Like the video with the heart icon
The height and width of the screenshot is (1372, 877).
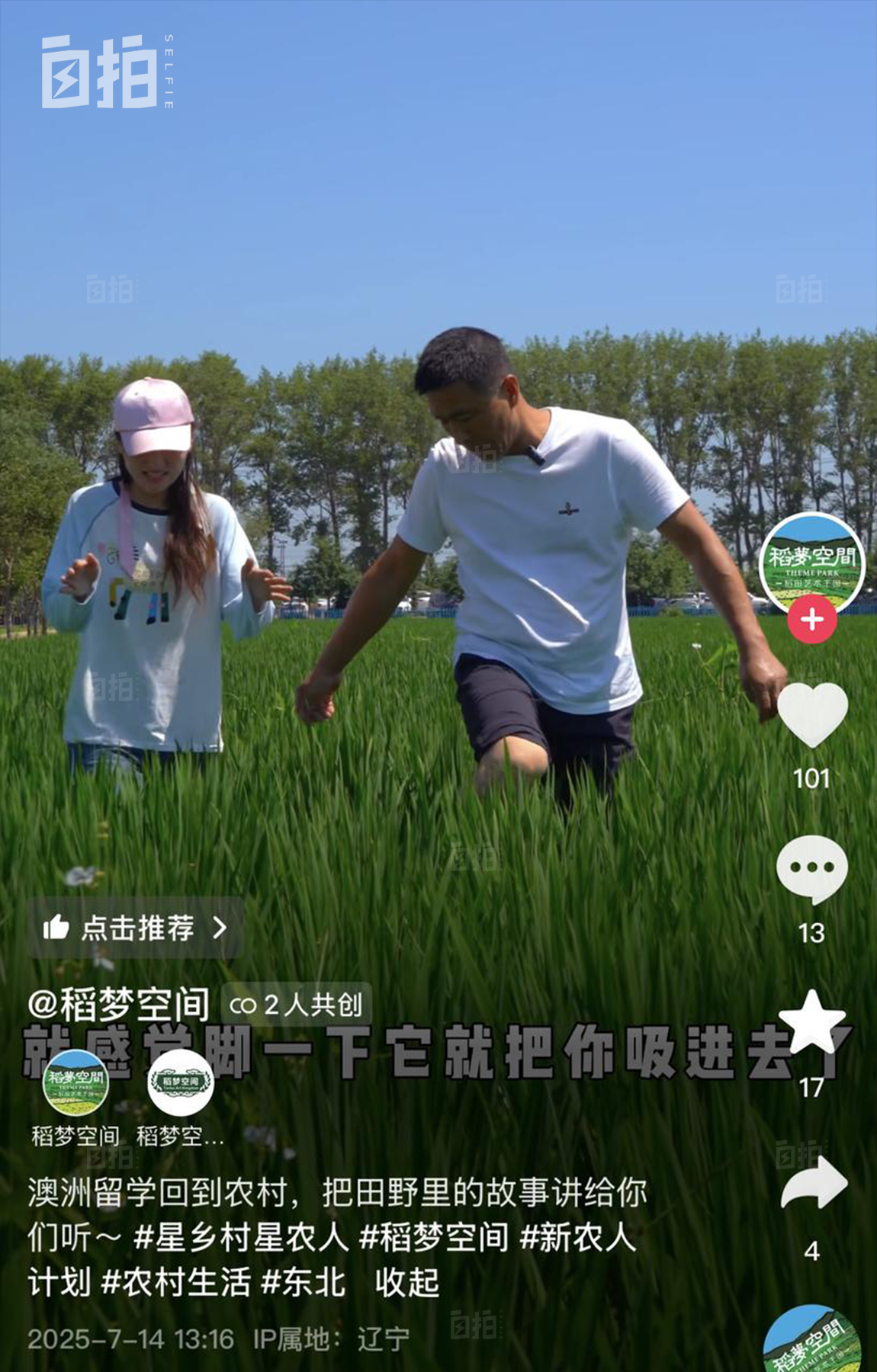pyautogui.click(x=813, y=713)
